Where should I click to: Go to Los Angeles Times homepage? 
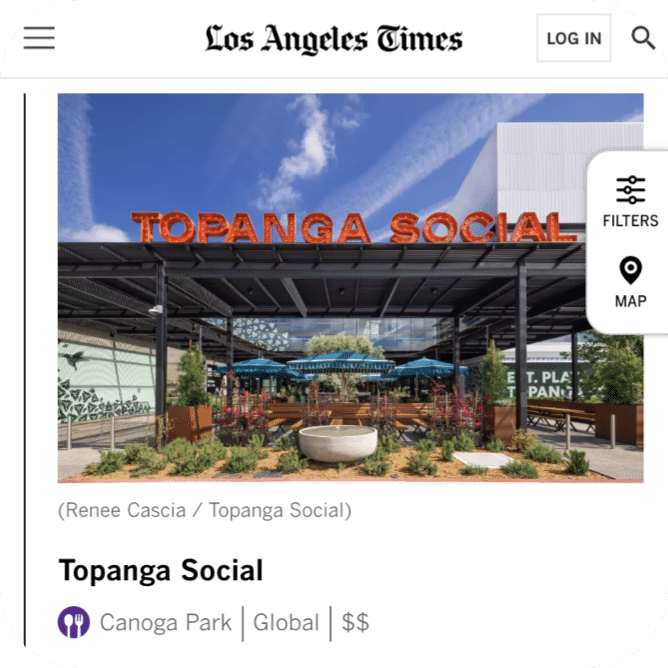(334, 39)
